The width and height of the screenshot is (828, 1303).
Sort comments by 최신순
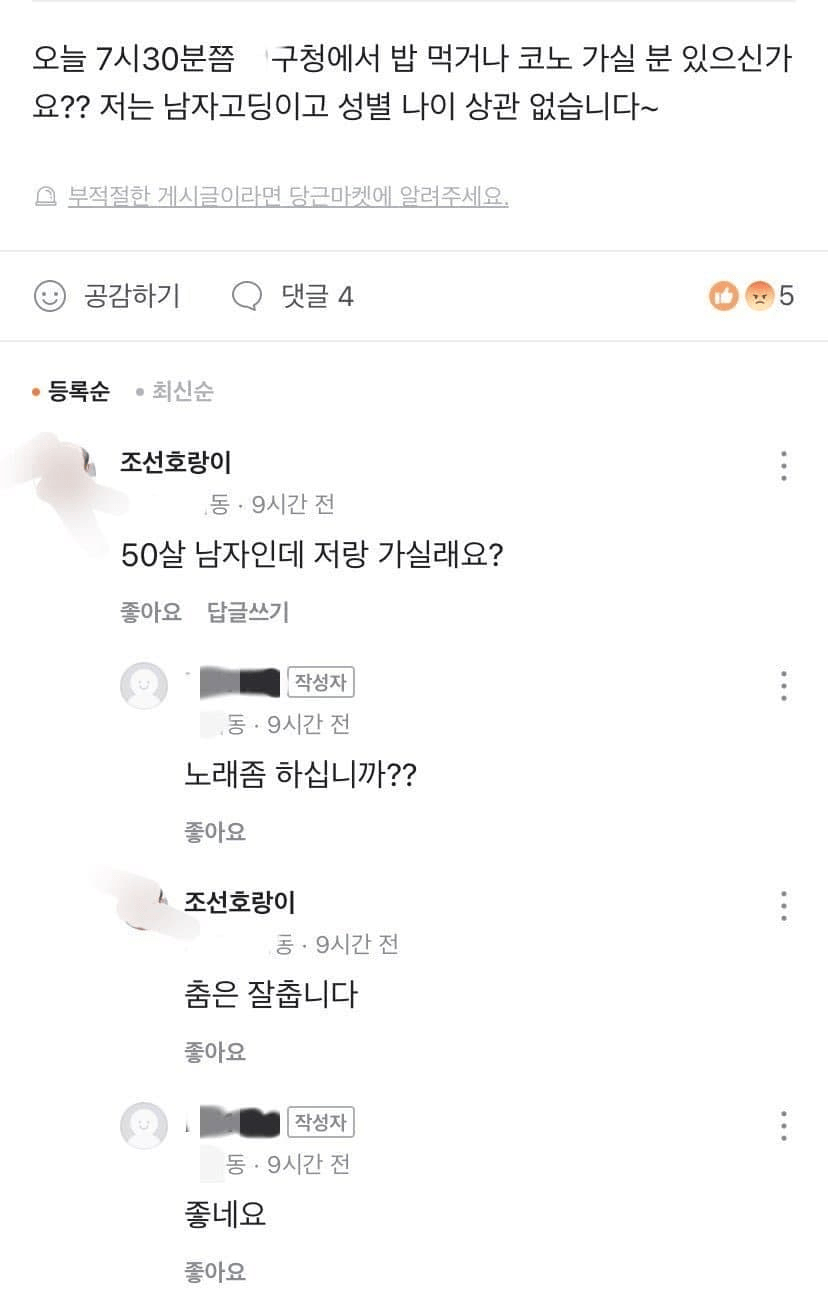181,391
